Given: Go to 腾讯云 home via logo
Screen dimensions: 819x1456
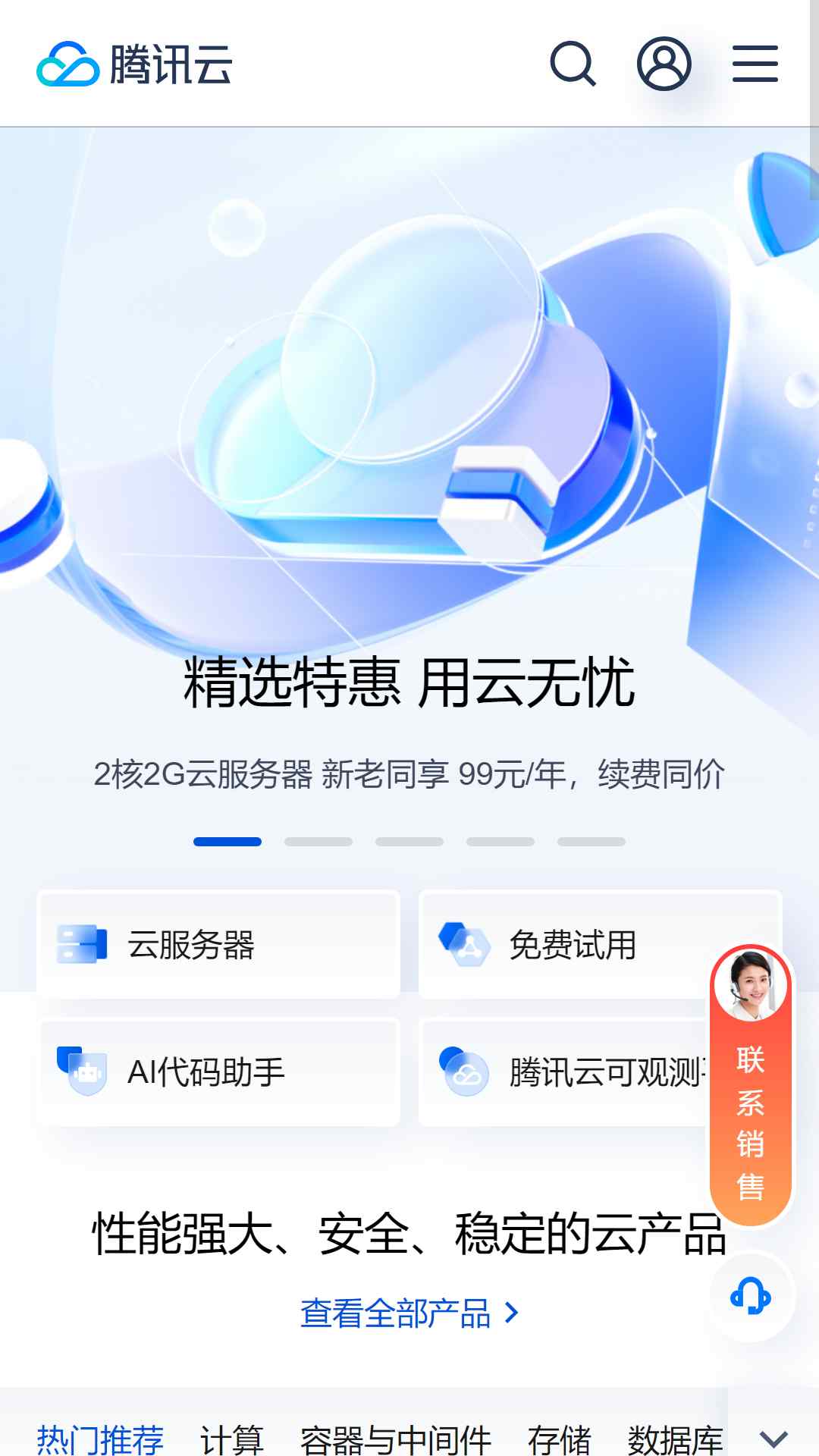Looking at the screenshot, I should click(x=135, y=64).
